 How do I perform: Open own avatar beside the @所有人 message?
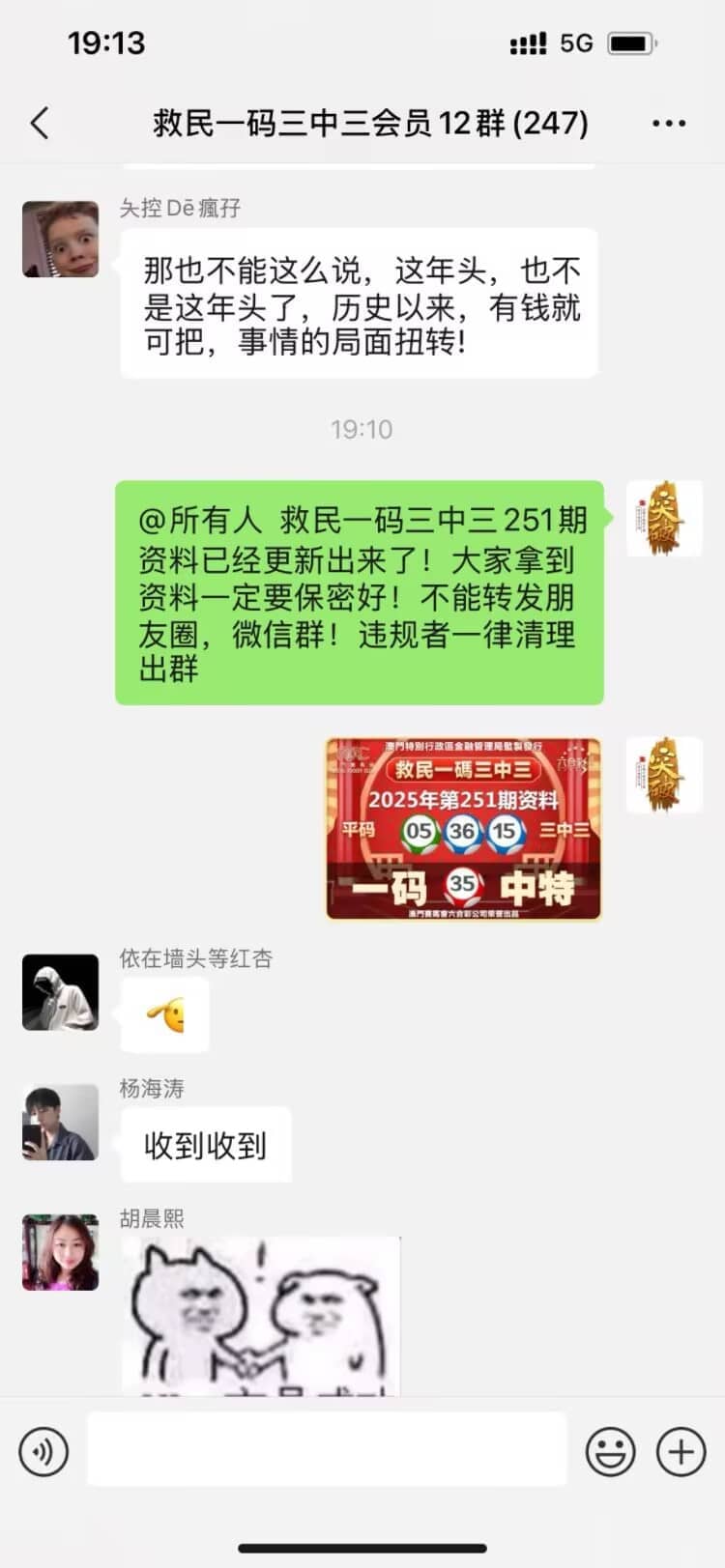[x=663, y=519]
